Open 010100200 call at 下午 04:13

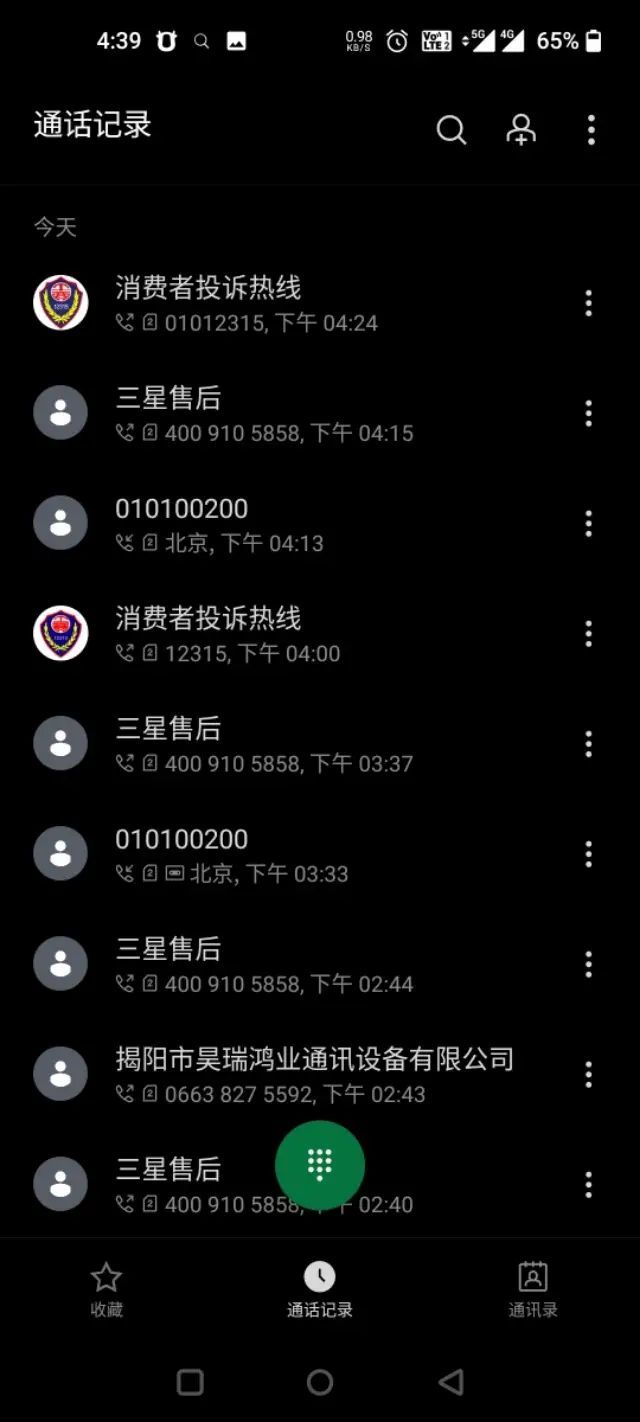(300, 524)
